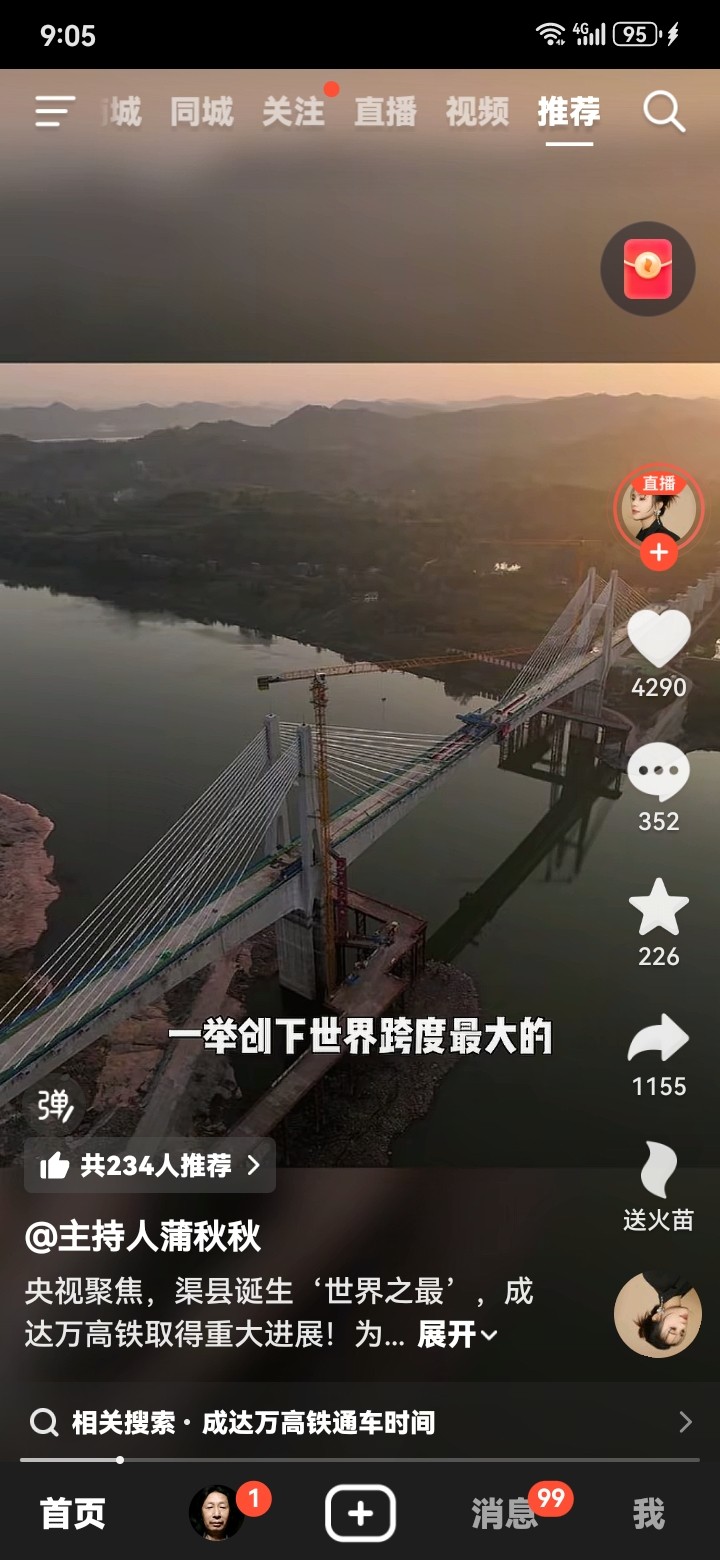Toggle the 弹 danmaku button
Image resolution: width=720 pixels, height=1560 pixels.
coord(54,1105)
